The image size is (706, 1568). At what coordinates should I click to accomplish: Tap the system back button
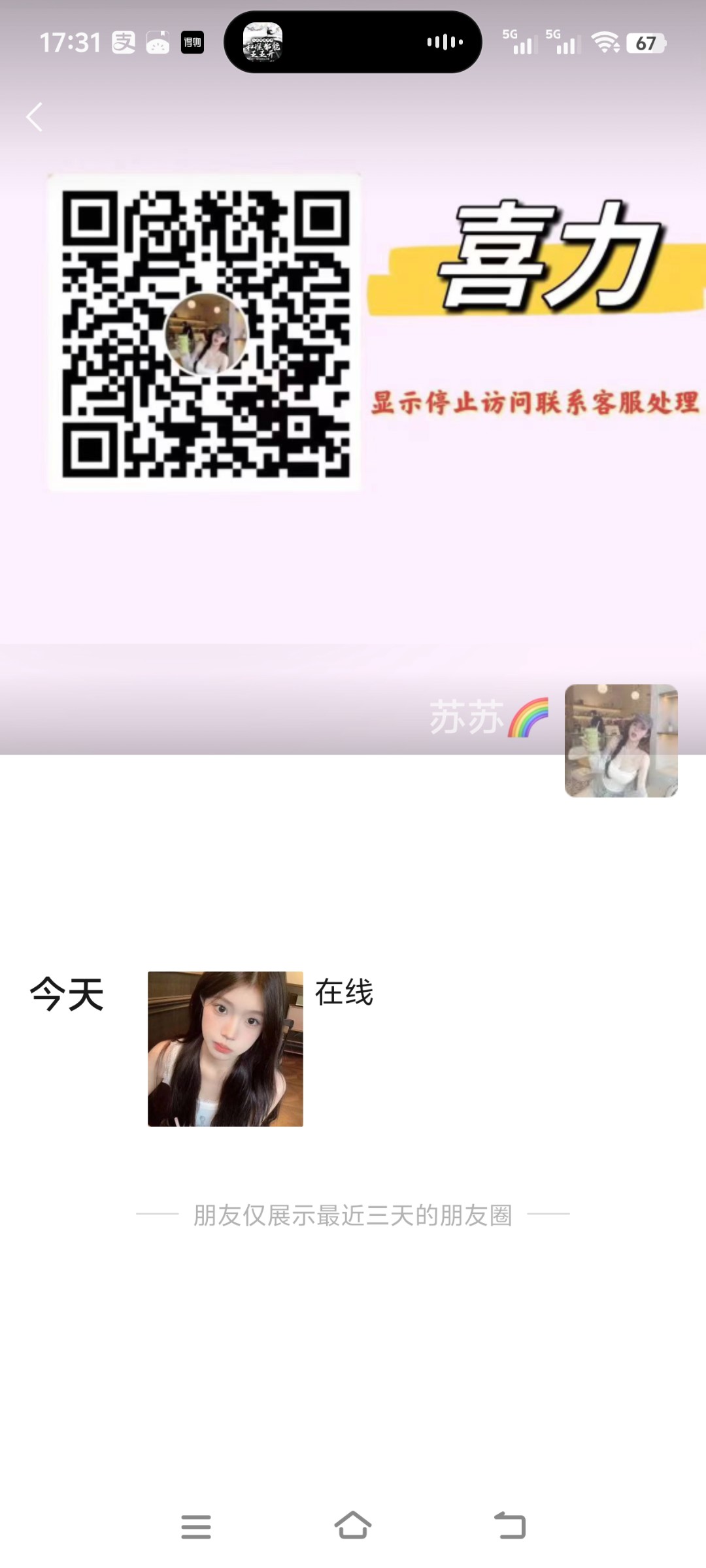pos(510,1526)
